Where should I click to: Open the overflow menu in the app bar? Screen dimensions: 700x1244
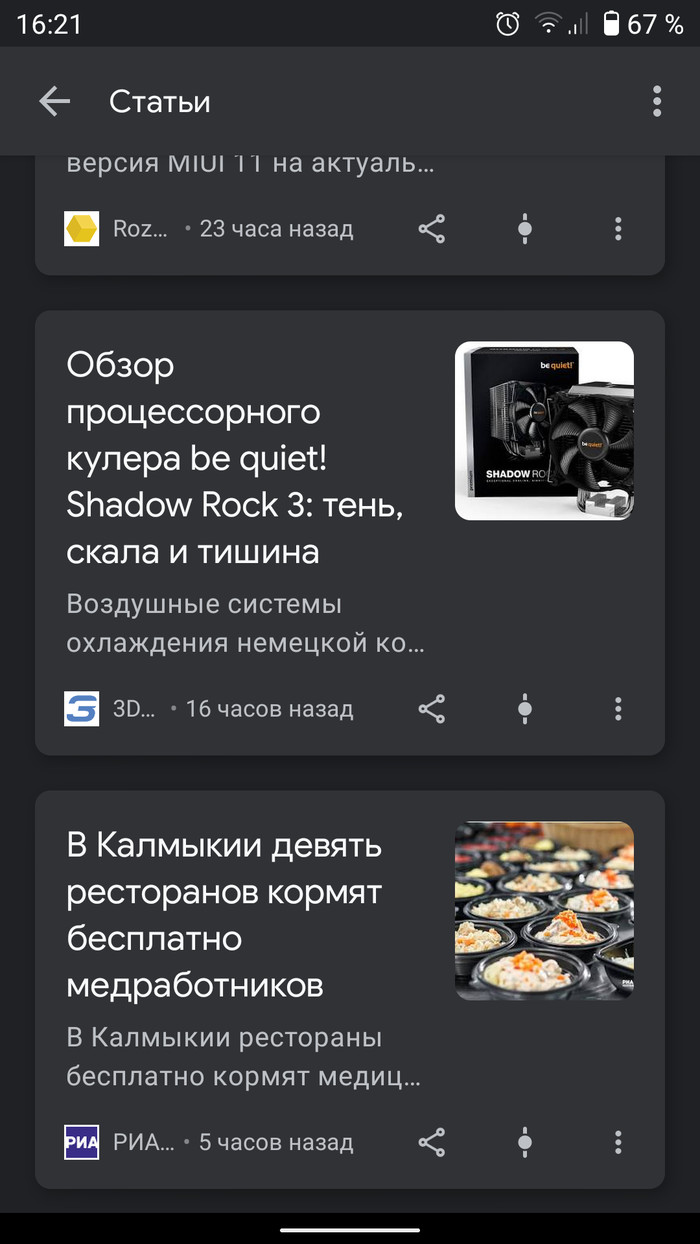point(657,101)
